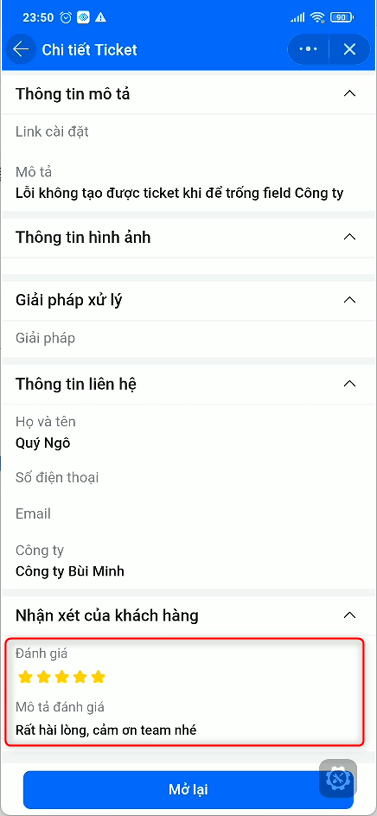This screenshot has width=377, height=816.
Task: Collapse the Thông tin mô tả section
Action: click(x=350, y=94)
